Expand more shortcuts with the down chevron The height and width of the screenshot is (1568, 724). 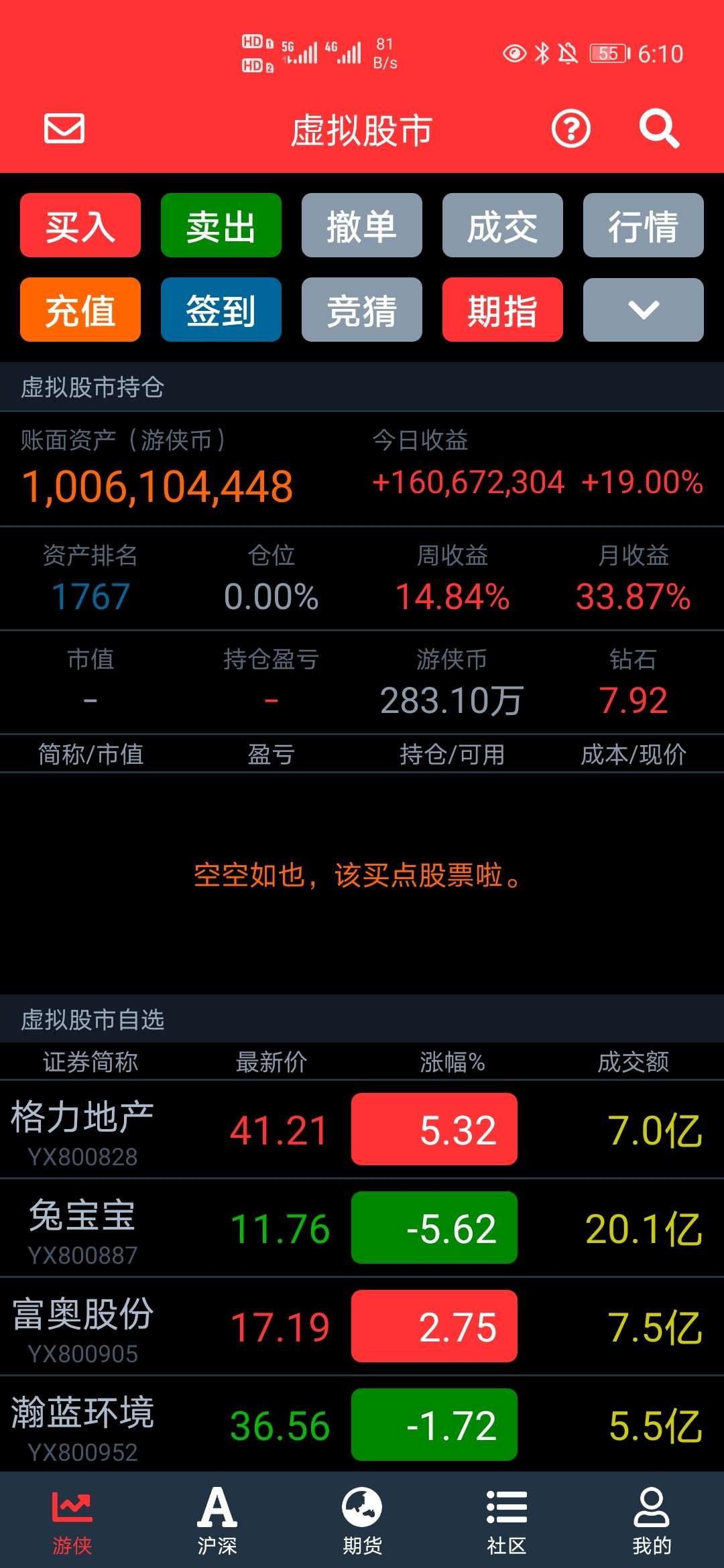tap(644, 310)
